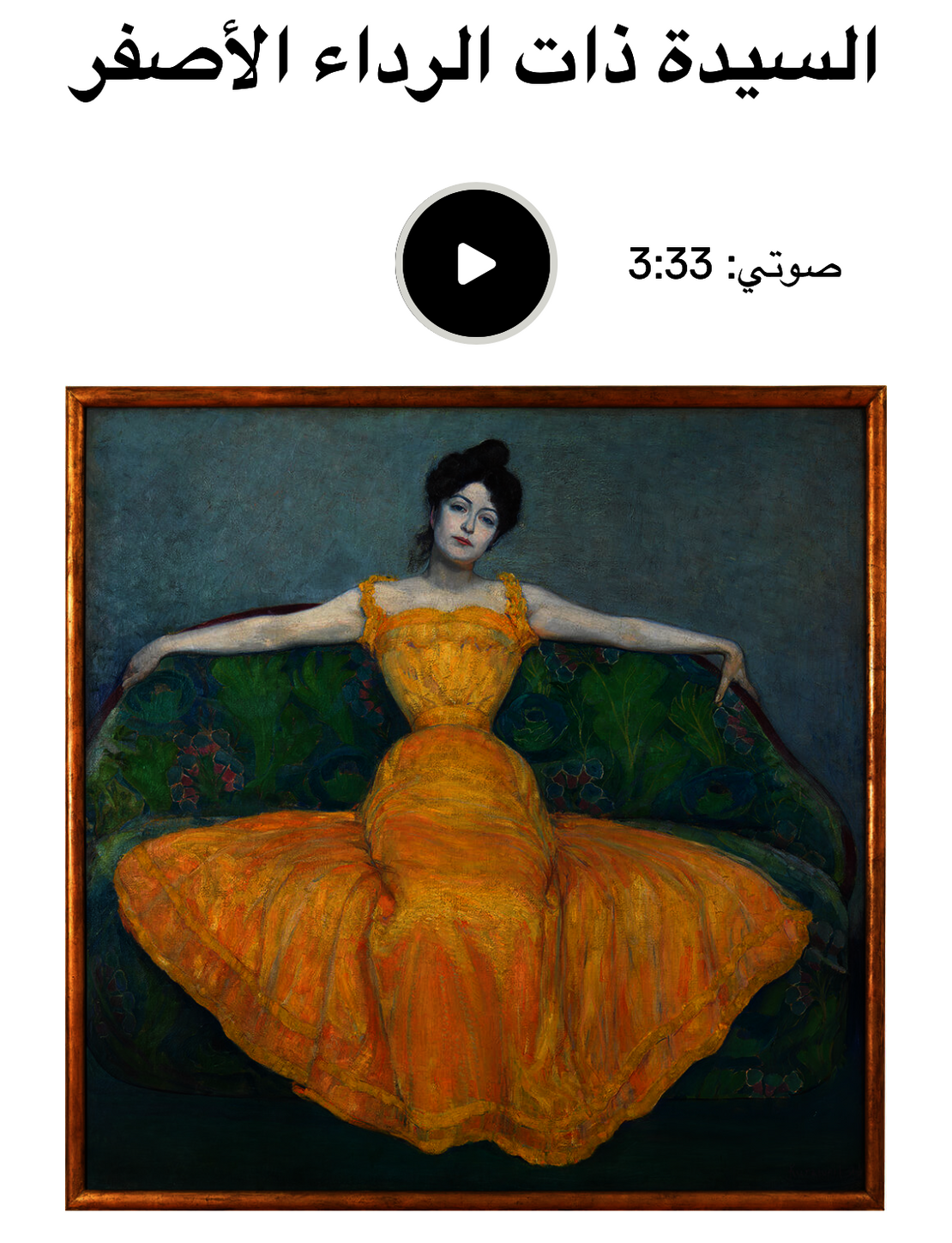Open the Lady in Yellow painting image
Screen dimensions: 952x1243
pos(475,798)
